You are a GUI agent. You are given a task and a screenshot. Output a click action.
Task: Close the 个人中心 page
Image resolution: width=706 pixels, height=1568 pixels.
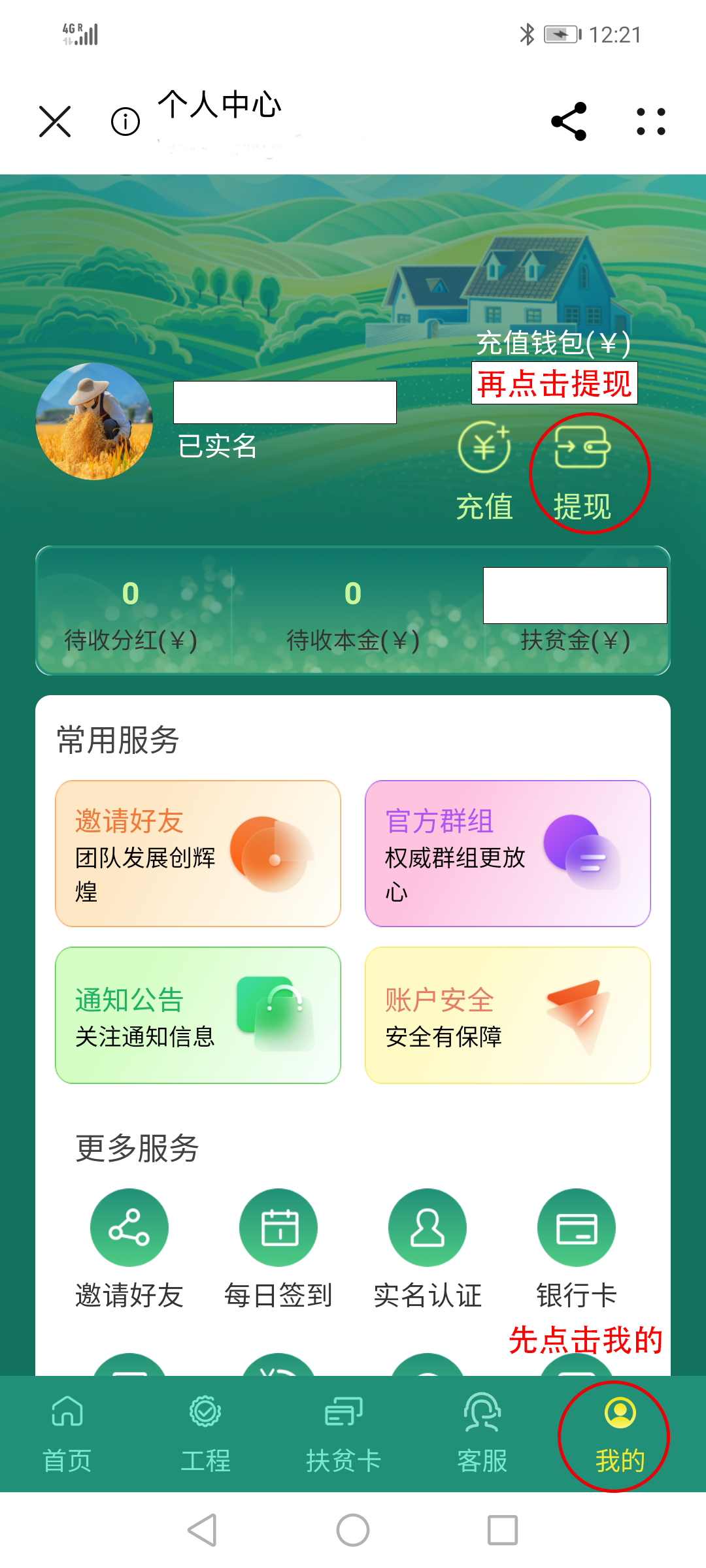click(x=55, y=122)
